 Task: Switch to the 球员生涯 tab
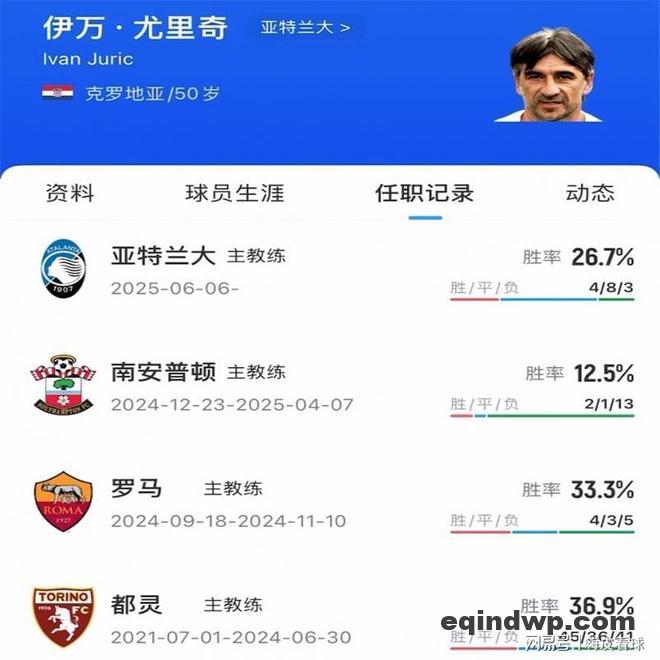click(234, 193)
